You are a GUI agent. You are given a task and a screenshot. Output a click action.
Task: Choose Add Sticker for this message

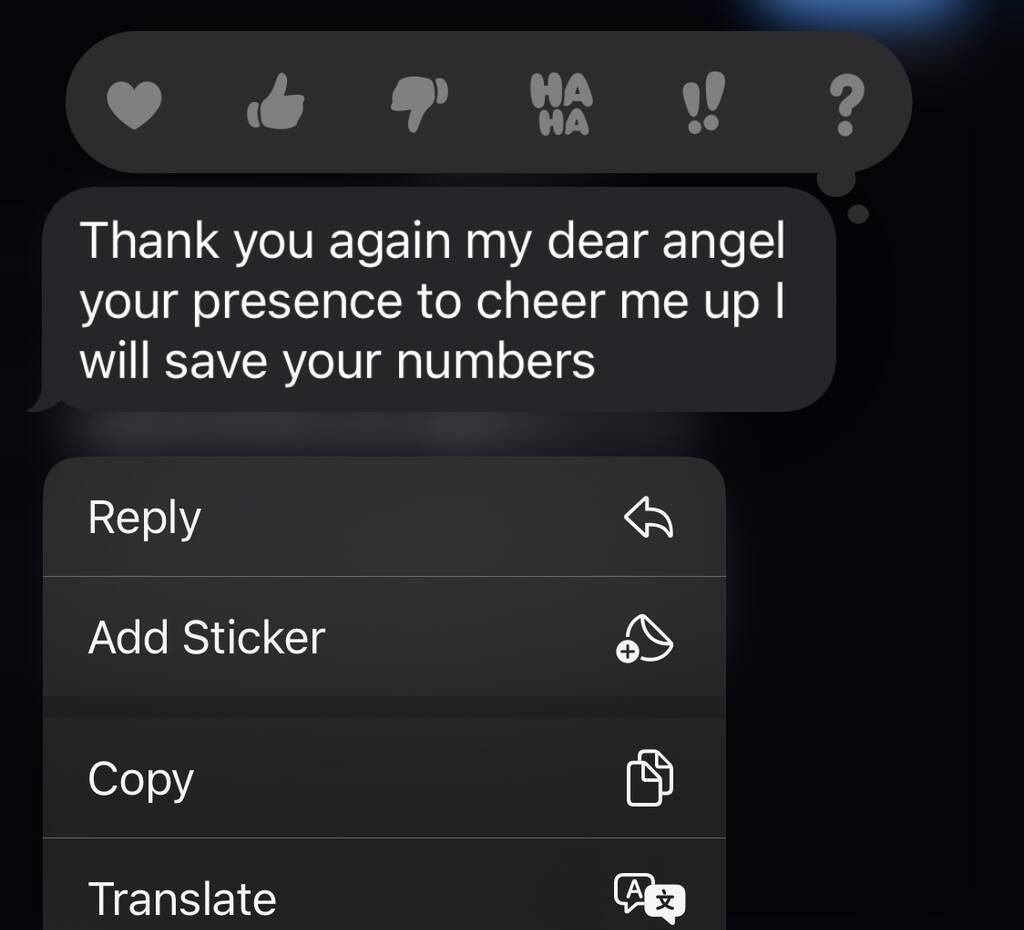tap(384, 637)
